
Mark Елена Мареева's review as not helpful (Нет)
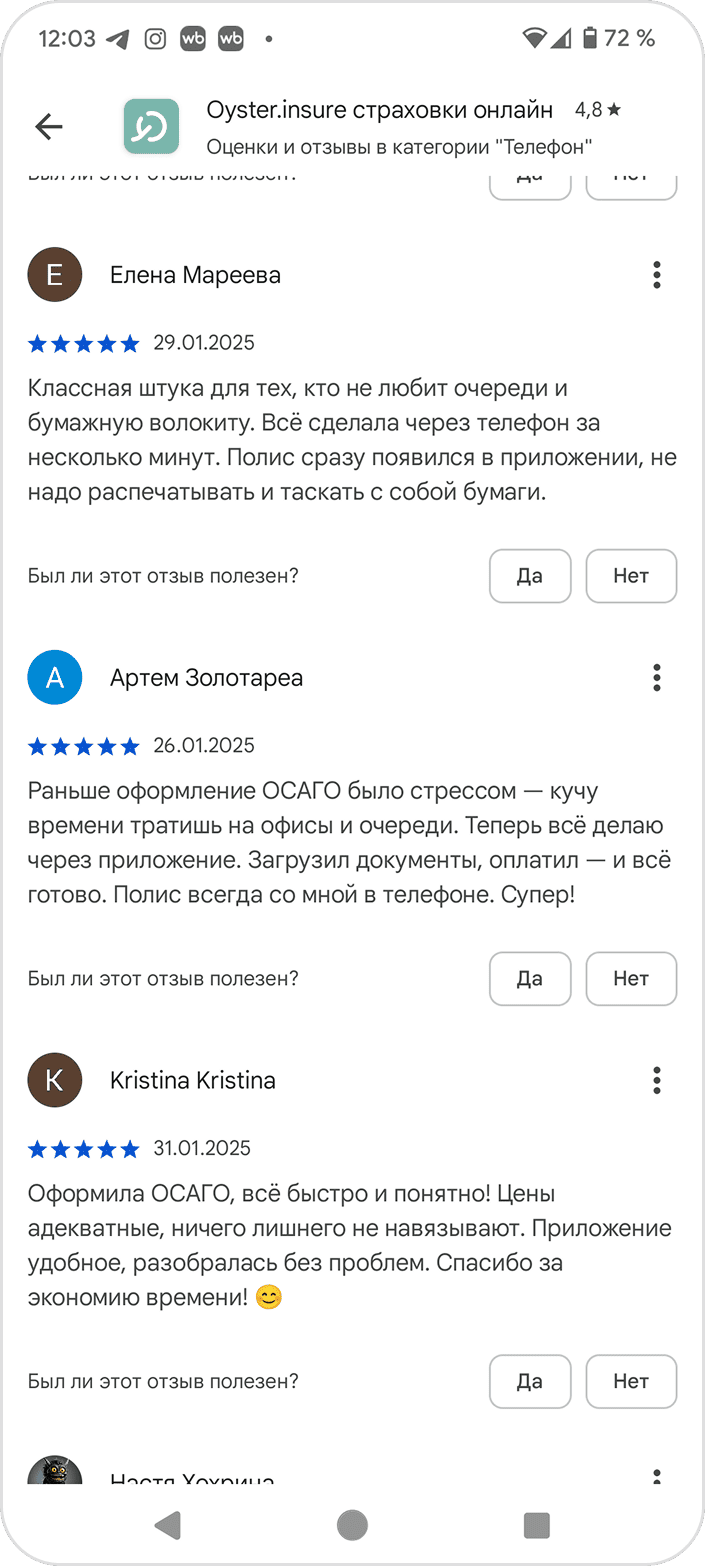631,576
